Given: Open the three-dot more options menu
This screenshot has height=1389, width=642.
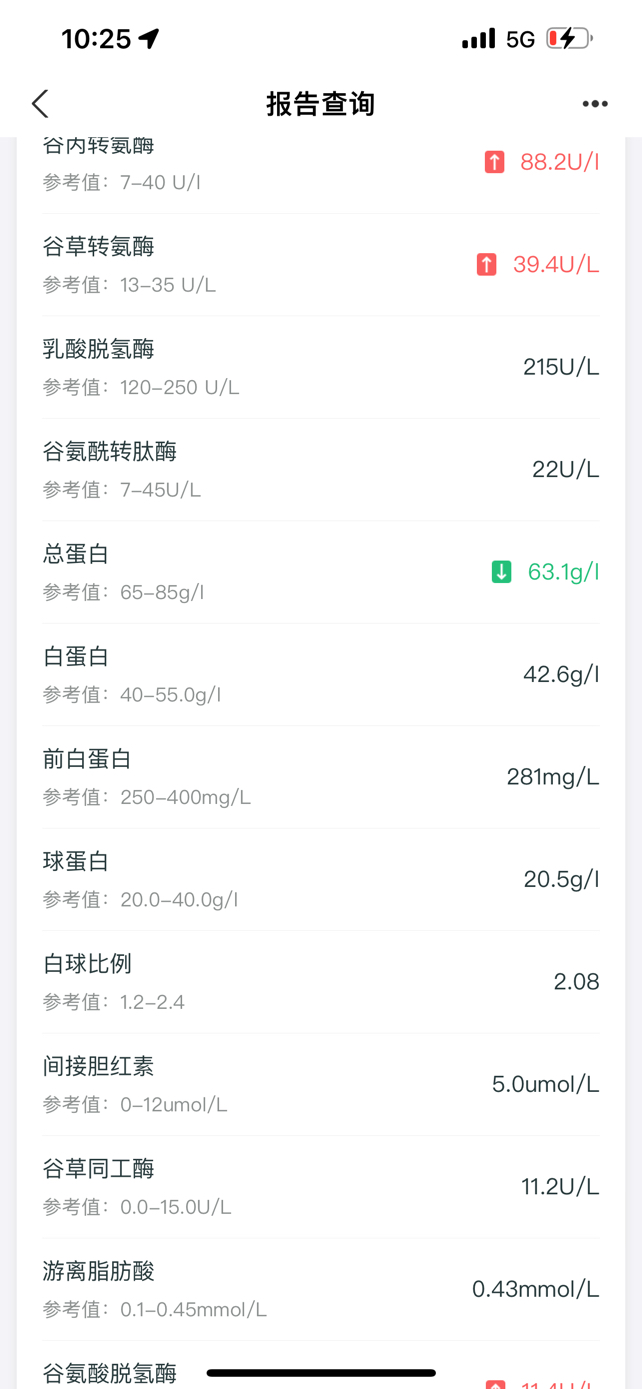Looking at the screenshot, I should coord(595,104).
